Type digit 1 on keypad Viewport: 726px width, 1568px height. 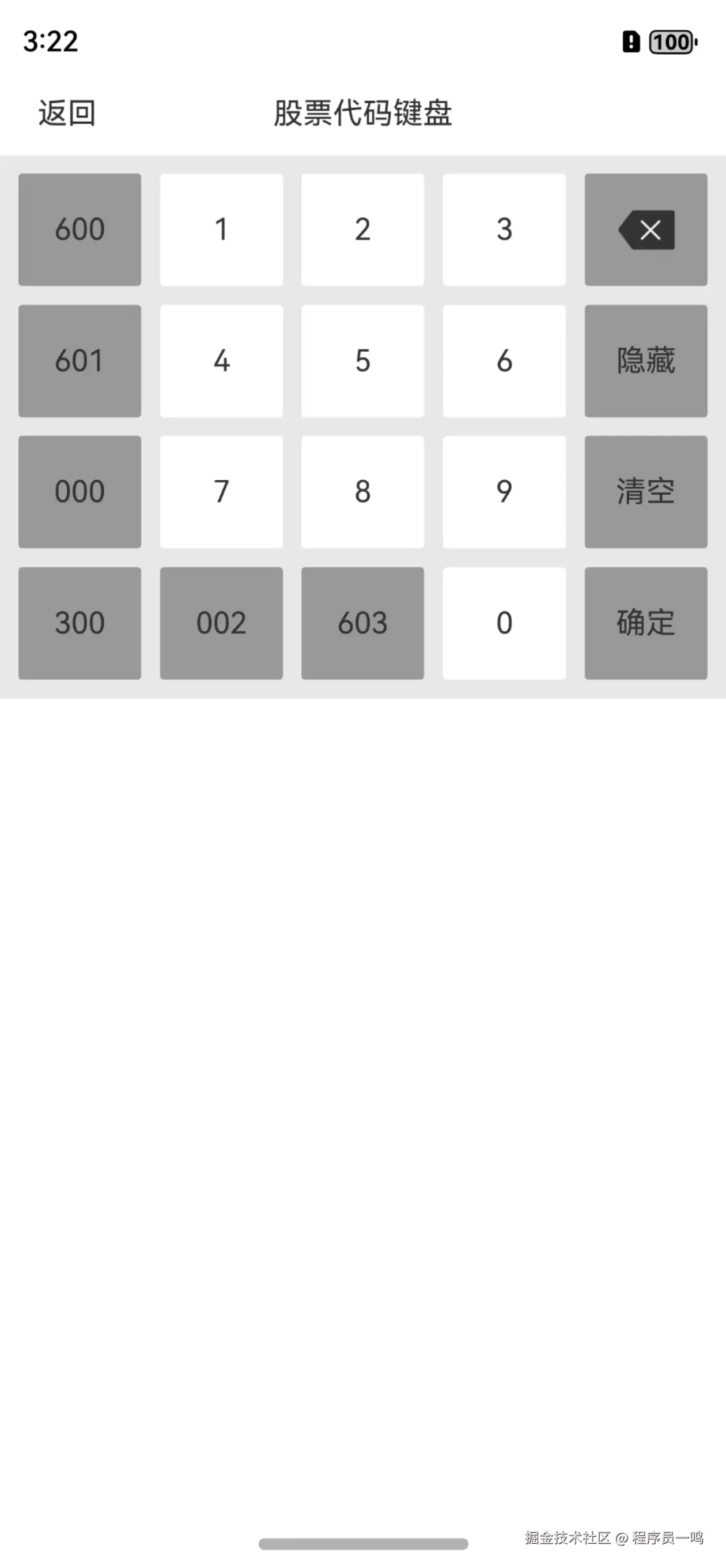pyautogui.click(x=221, y=229)
